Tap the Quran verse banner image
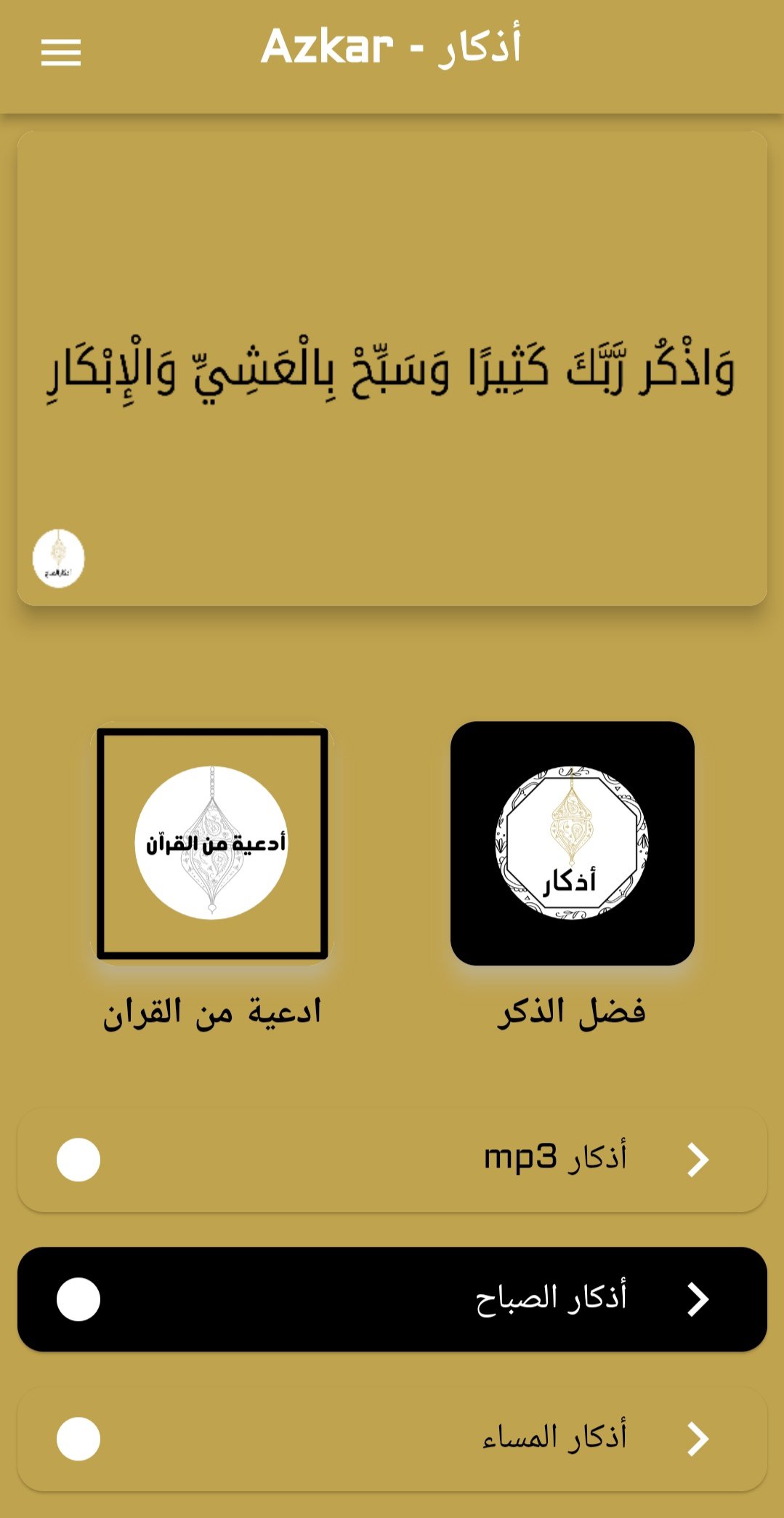Image resolution: width=784 pixels, height=1518 pixels. [392, 367]
